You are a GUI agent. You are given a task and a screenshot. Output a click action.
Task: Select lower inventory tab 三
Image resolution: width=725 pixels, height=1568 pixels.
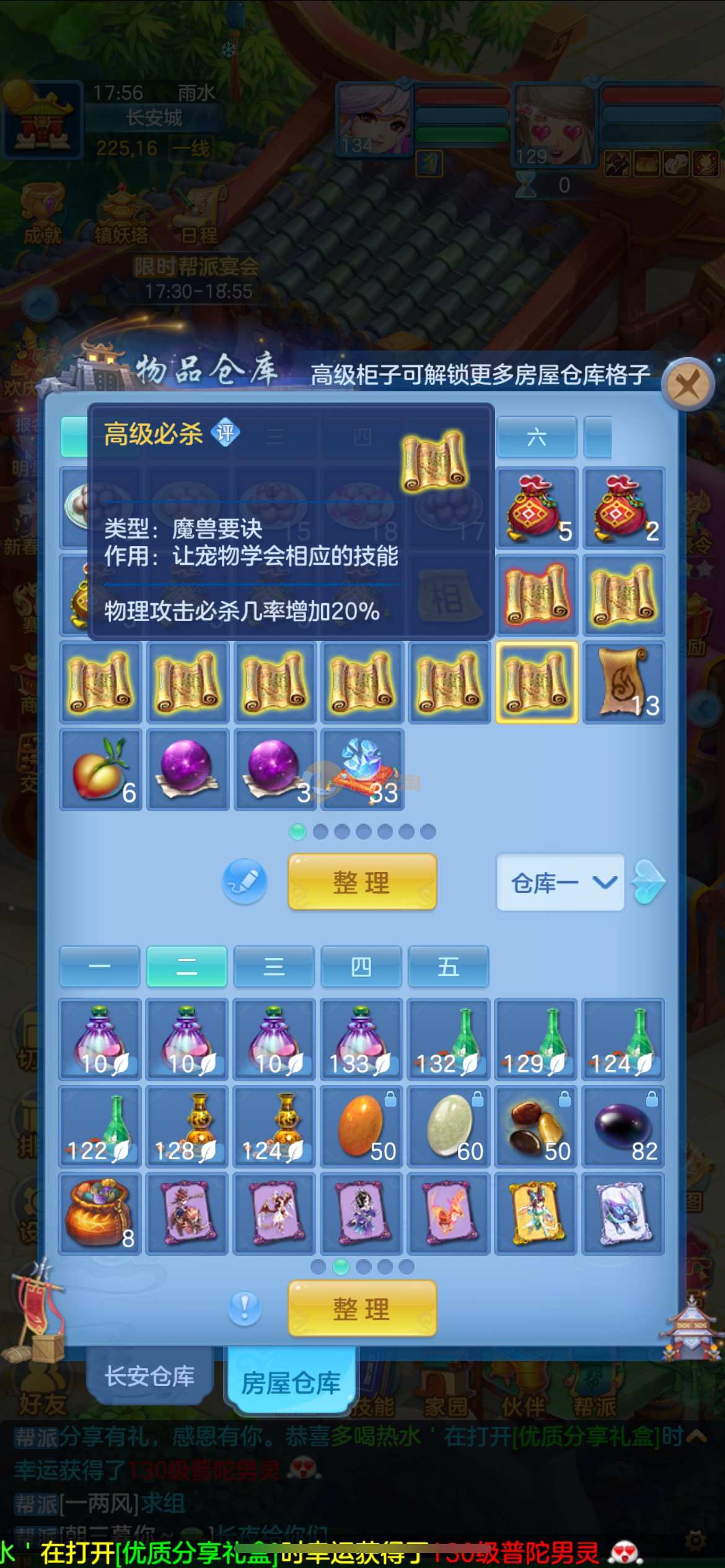pos(274,966)
